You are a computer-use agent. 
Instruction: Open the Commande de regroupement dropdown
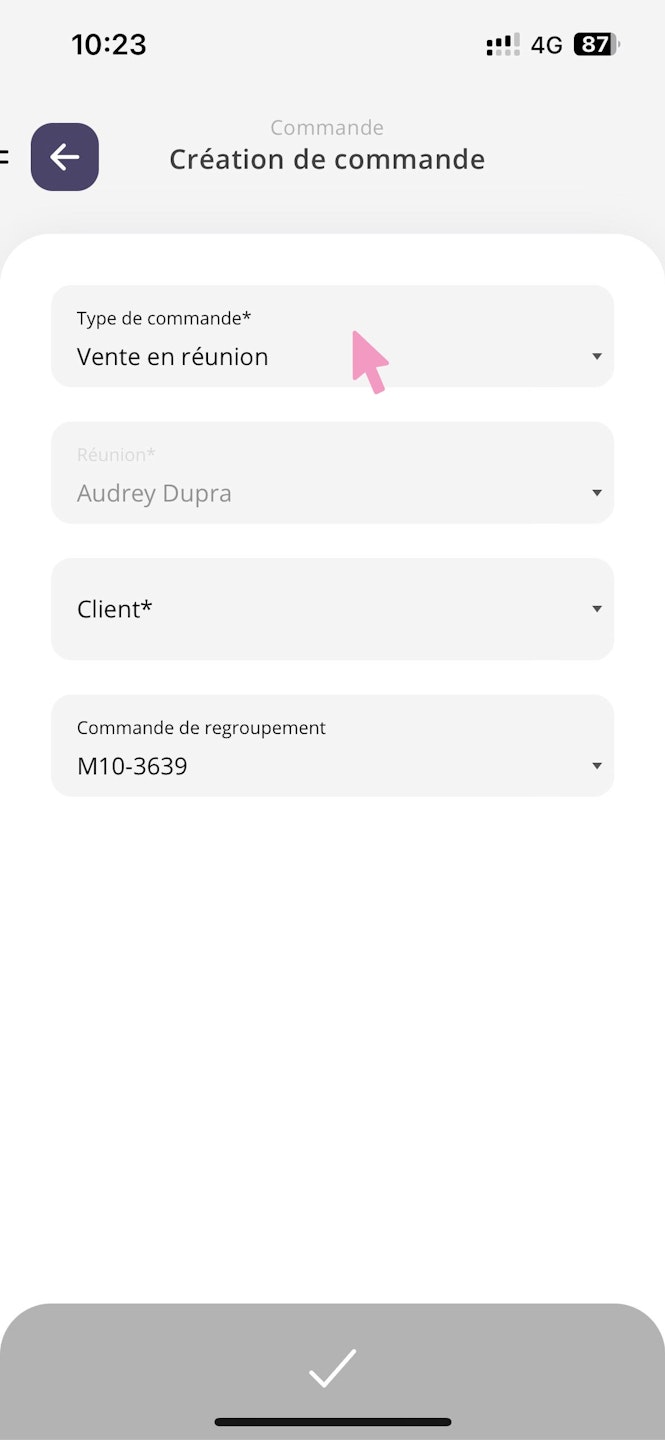pyautogui.click(x=332, y=746)
